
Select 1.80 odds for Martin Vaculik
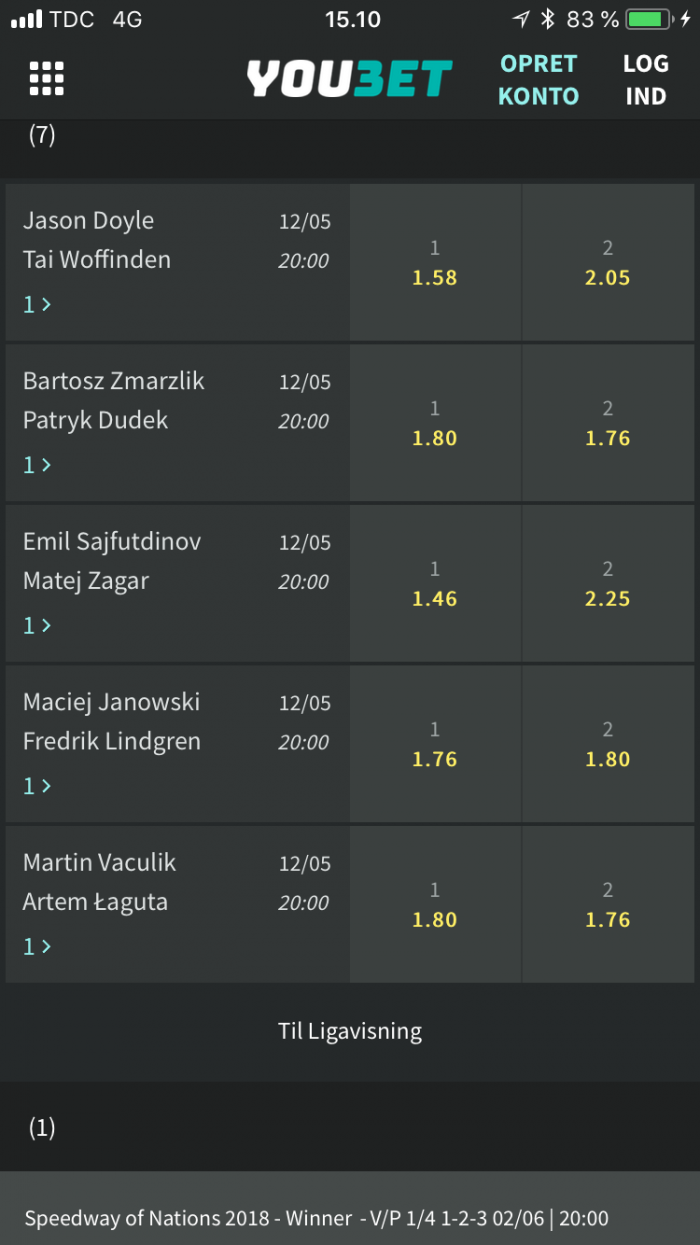pyautogui.click(x=435, y=904)
